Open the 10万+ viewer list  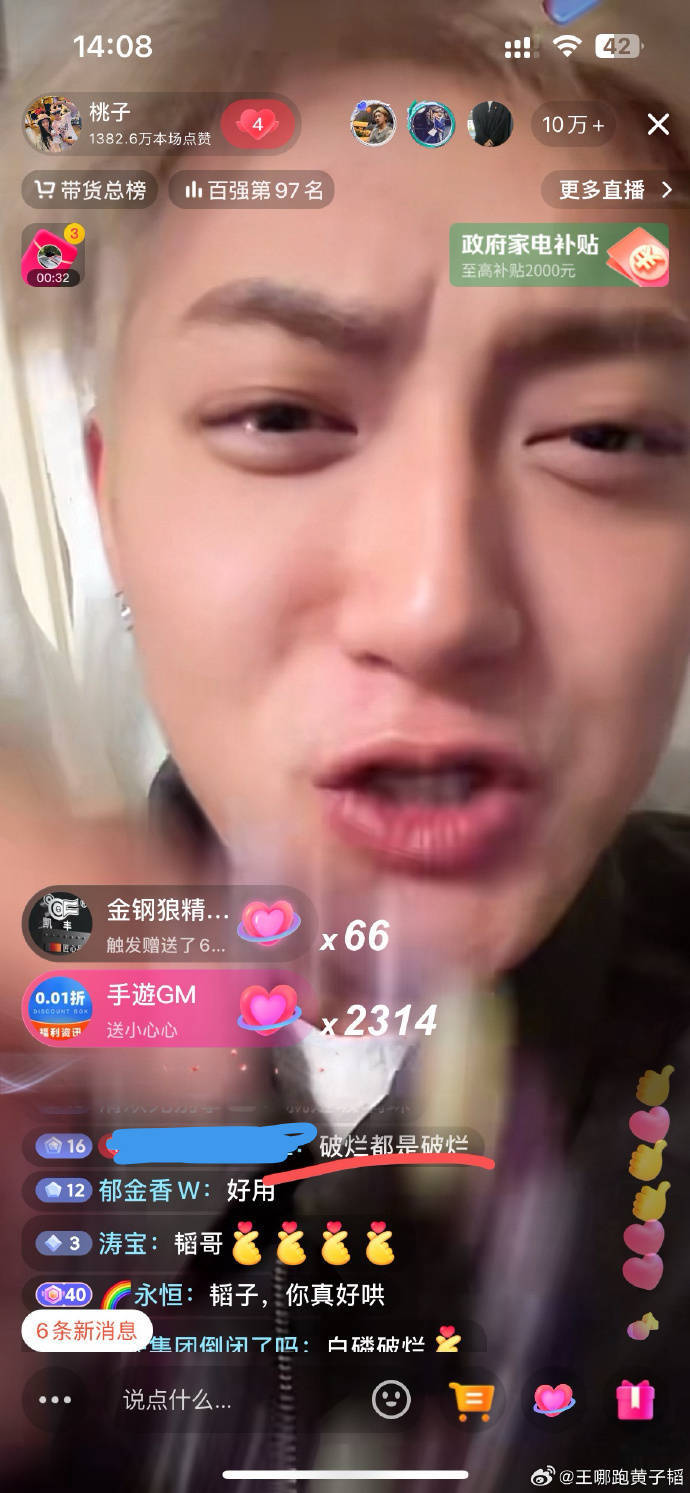coord(573,125)
